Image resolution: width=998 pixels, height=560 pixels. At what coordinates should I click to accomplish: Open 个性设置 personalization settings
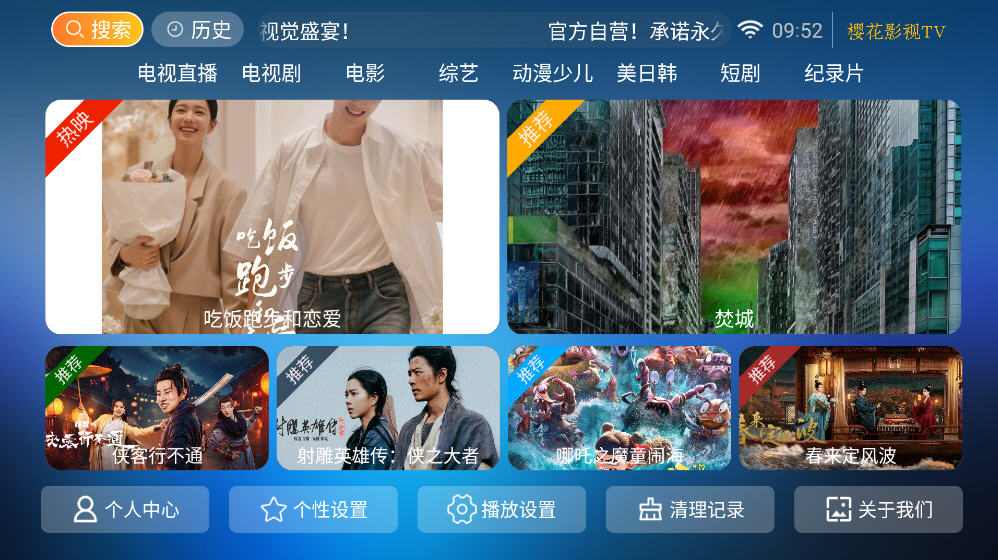click(x=313, y=510)
